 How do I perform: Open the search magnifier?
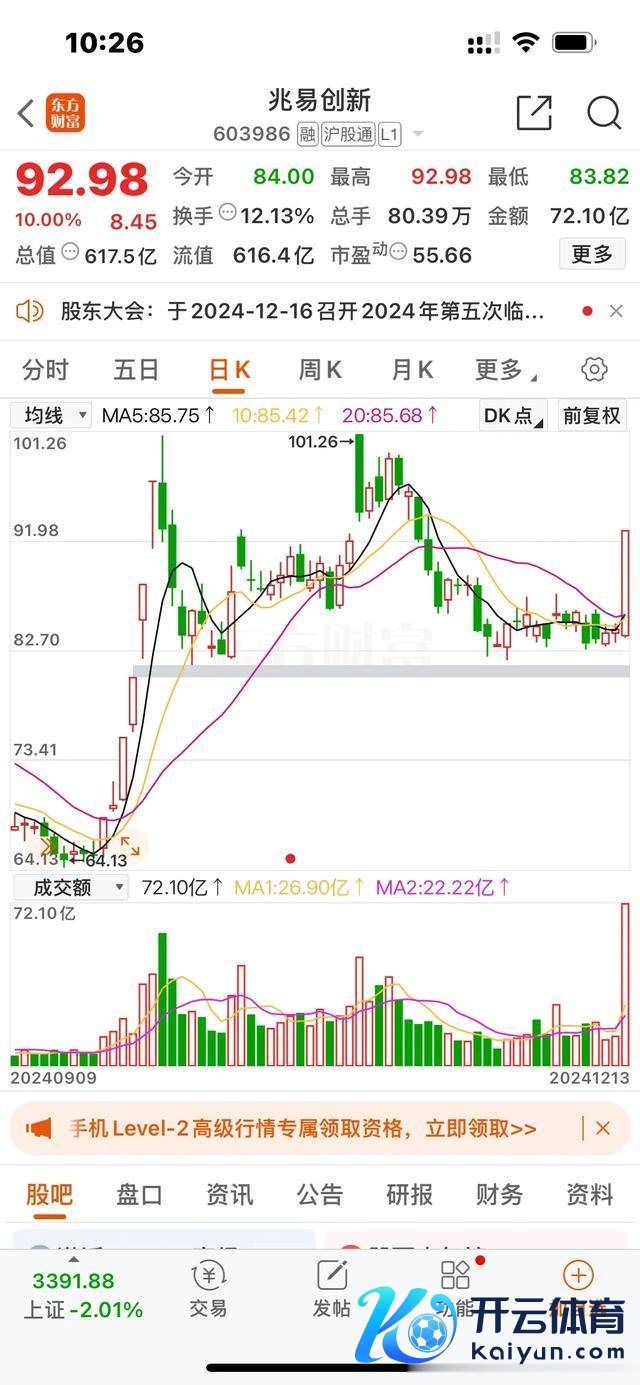[604, 113]
